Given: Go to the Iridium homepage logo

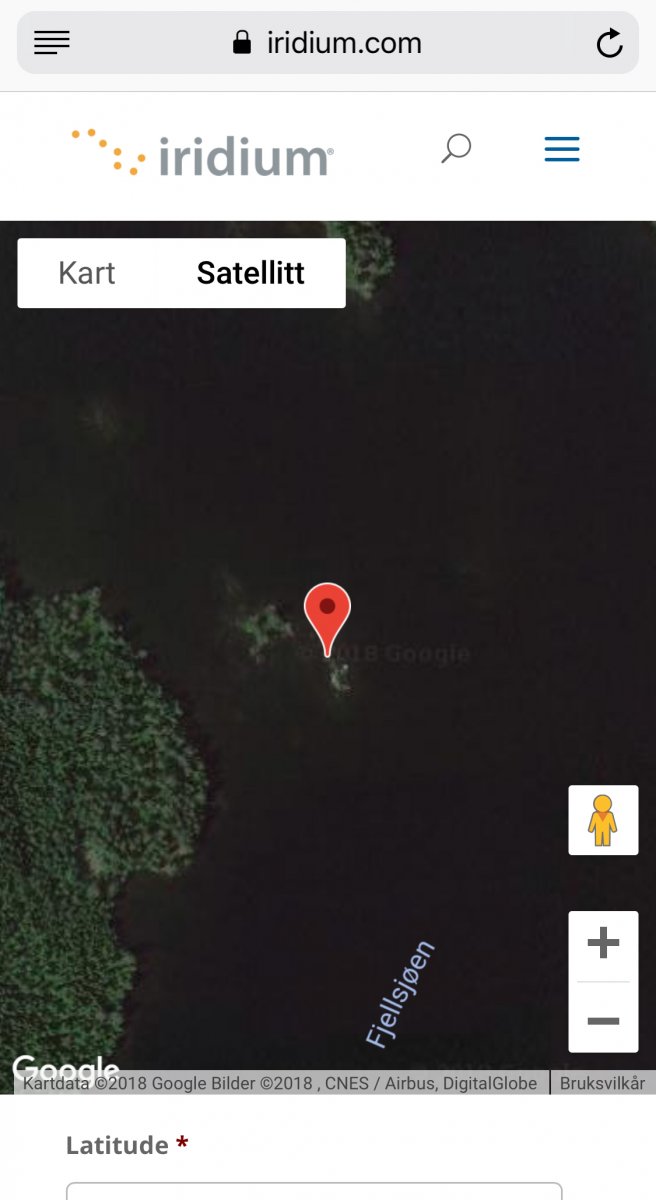Looking at the screenshot, I should pos(203,153).
